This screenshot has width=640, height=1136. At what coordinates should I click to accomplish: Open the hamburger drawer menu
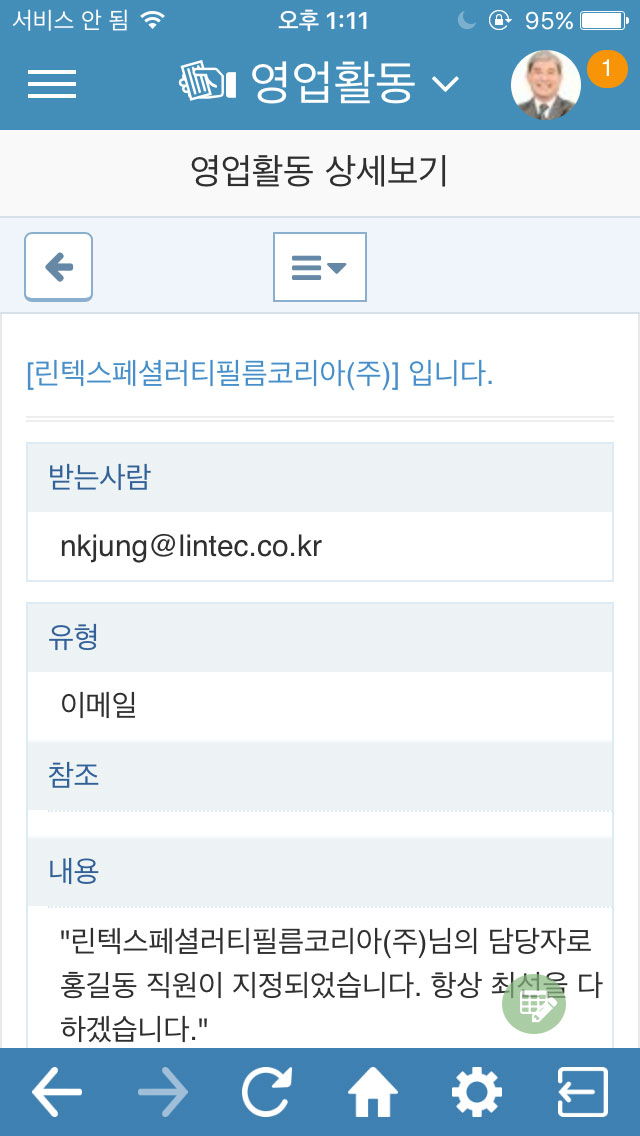(52, 83)
